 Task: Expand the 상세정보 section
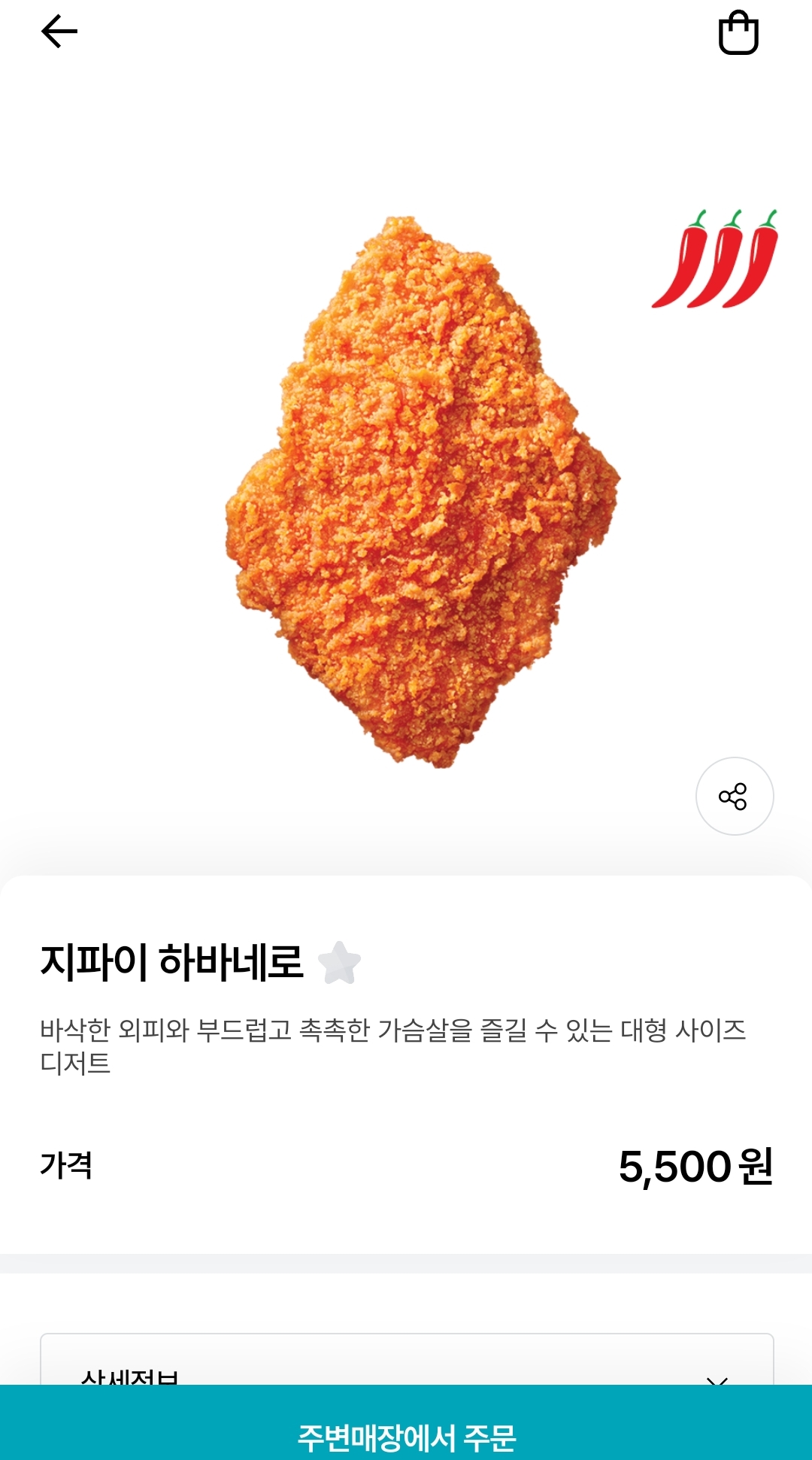click(x=407, y=1359)
